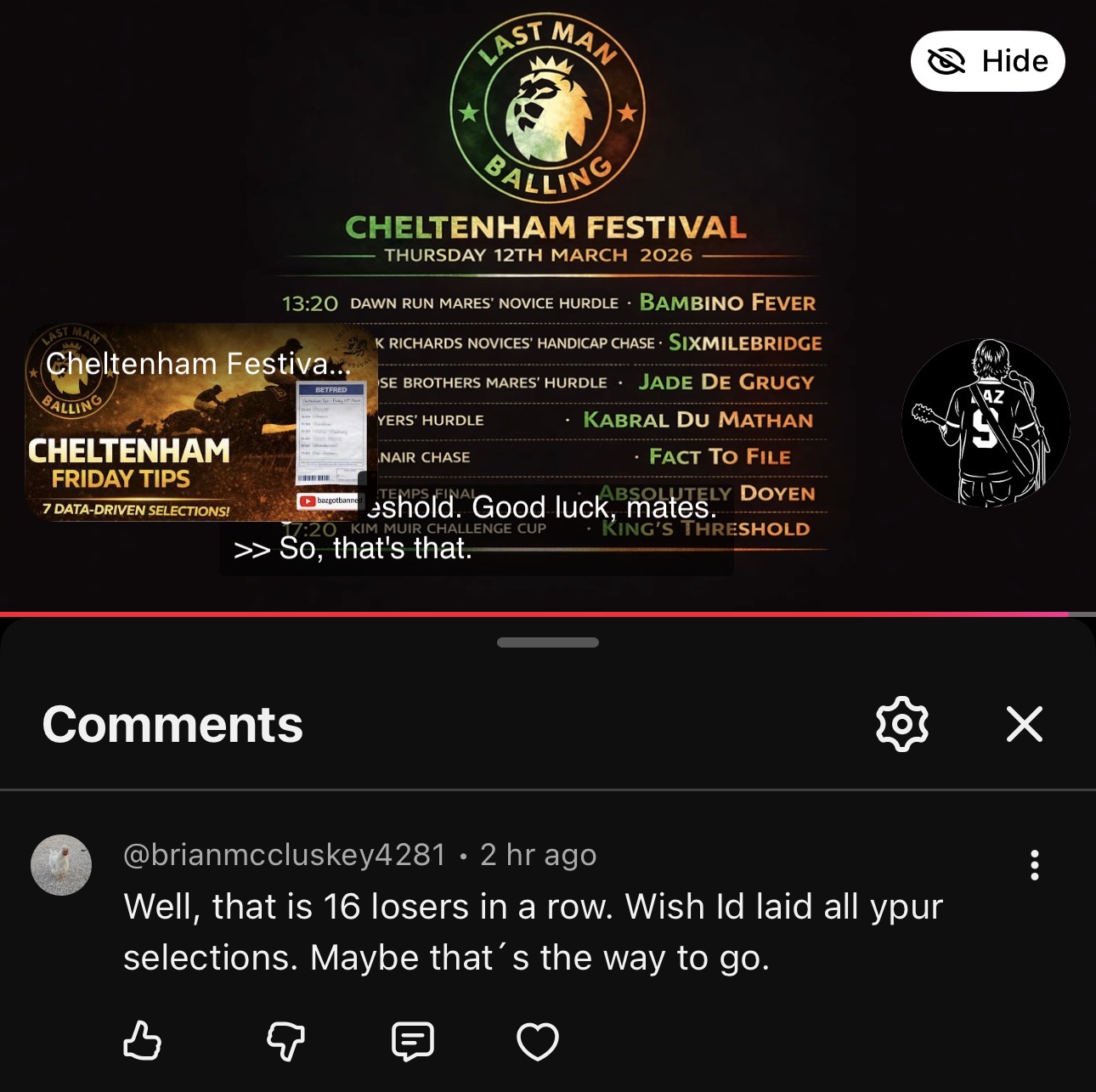Like brianmccluskey4281's comment

click(142, 1041)
